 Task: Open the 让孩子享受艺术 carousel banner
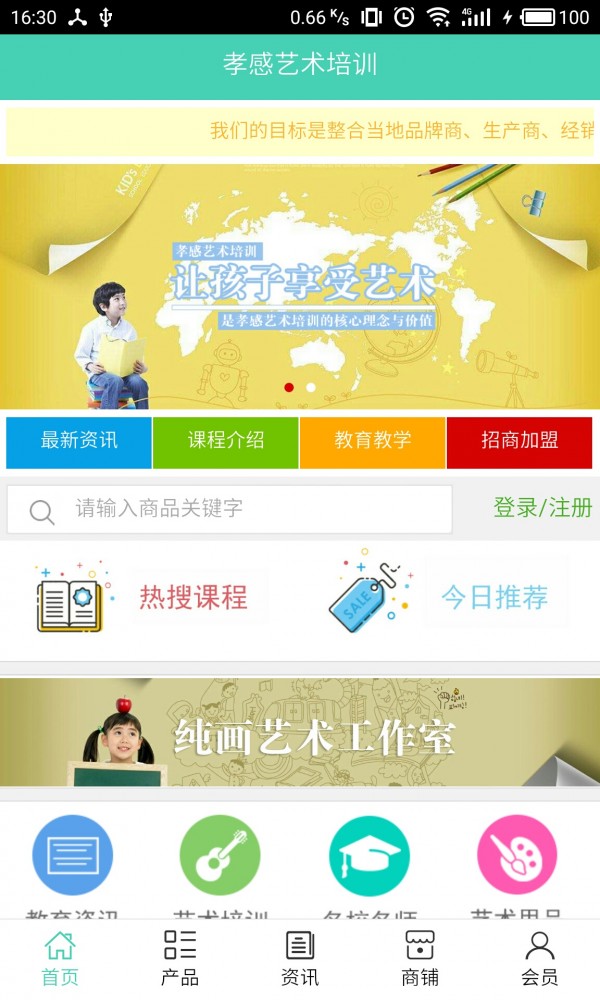point(300,285)
